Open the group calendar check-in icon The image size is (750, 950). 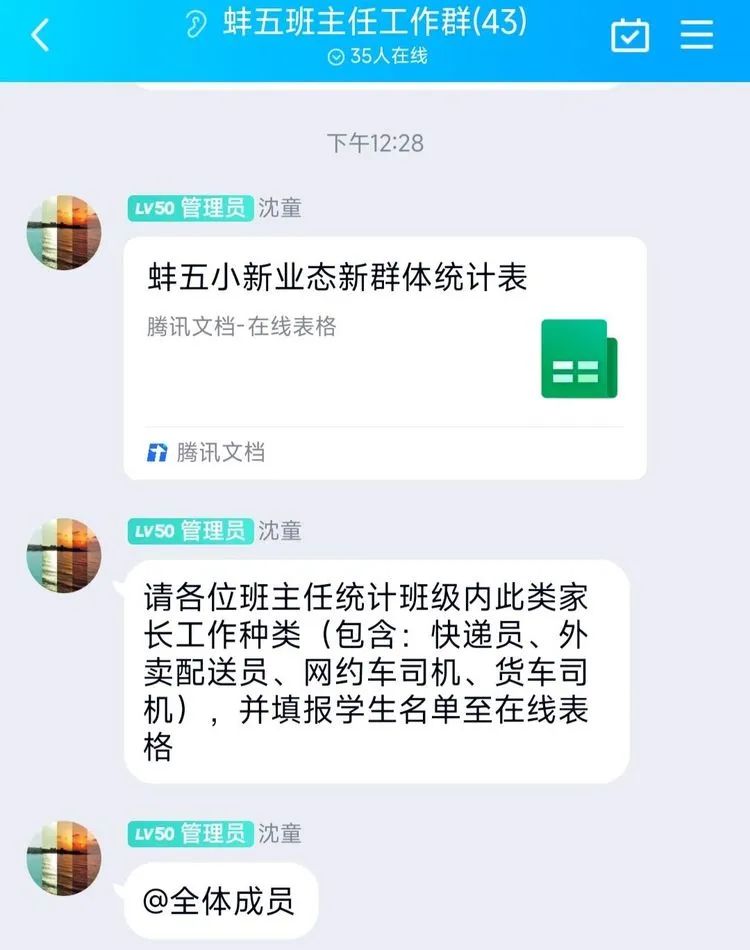click(630, 36)
